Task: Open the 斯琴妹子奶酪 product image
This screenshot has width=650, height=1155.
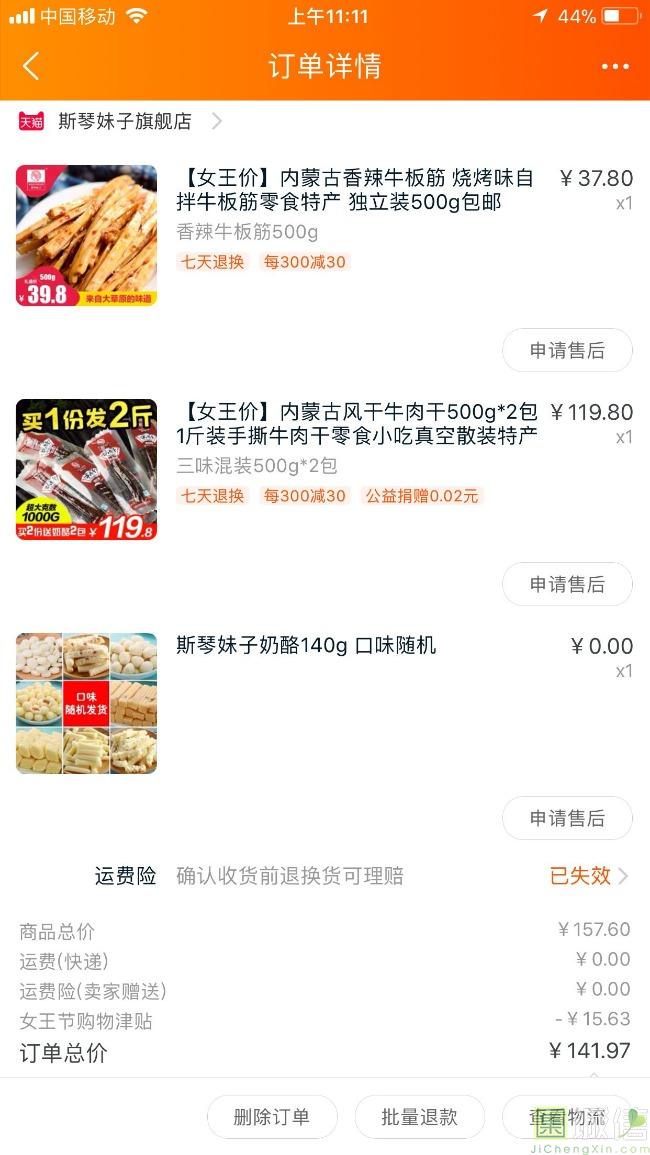Action: pos(86,703)
